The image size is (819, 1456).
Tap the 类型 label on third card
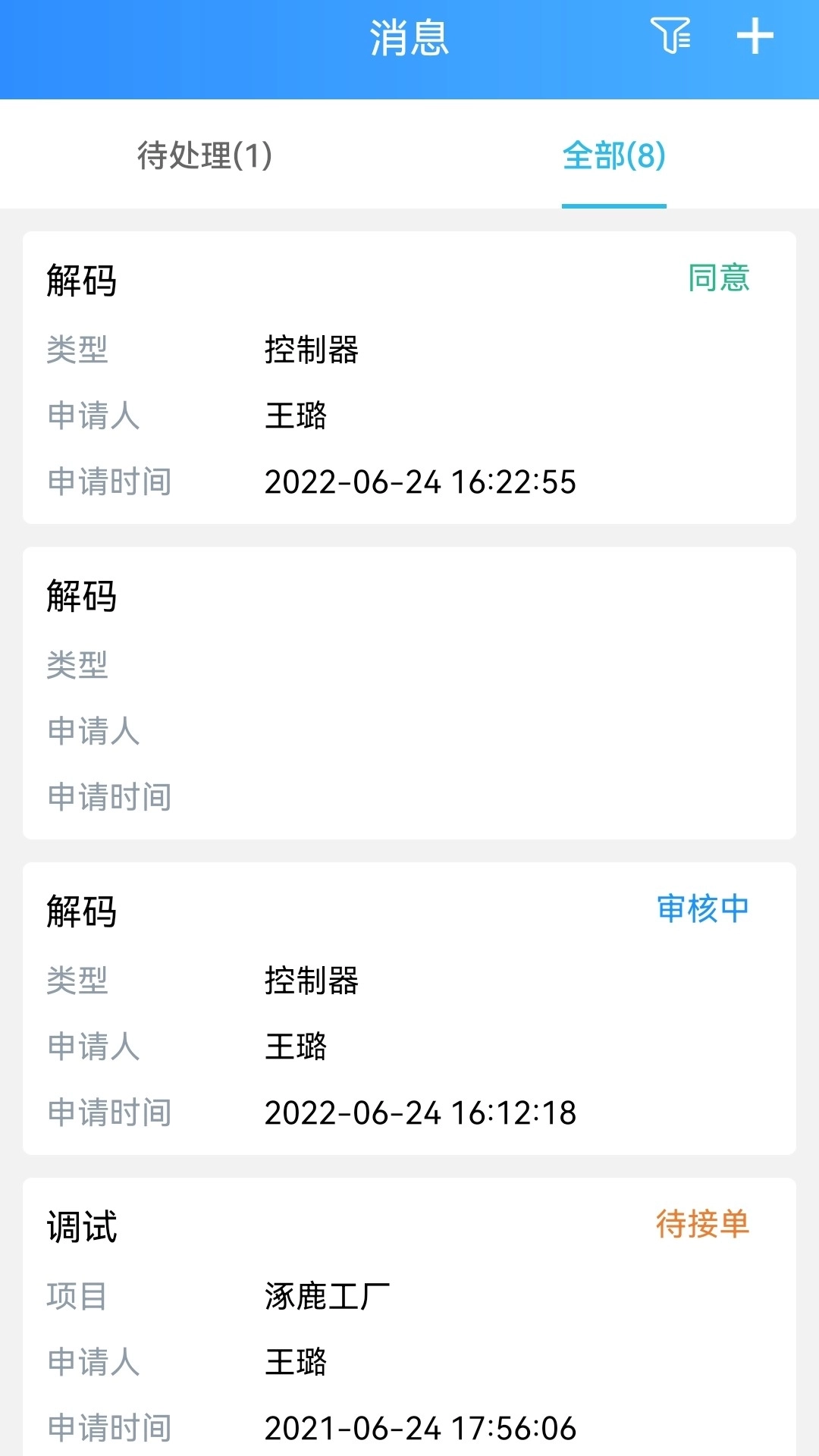[77, 981]
